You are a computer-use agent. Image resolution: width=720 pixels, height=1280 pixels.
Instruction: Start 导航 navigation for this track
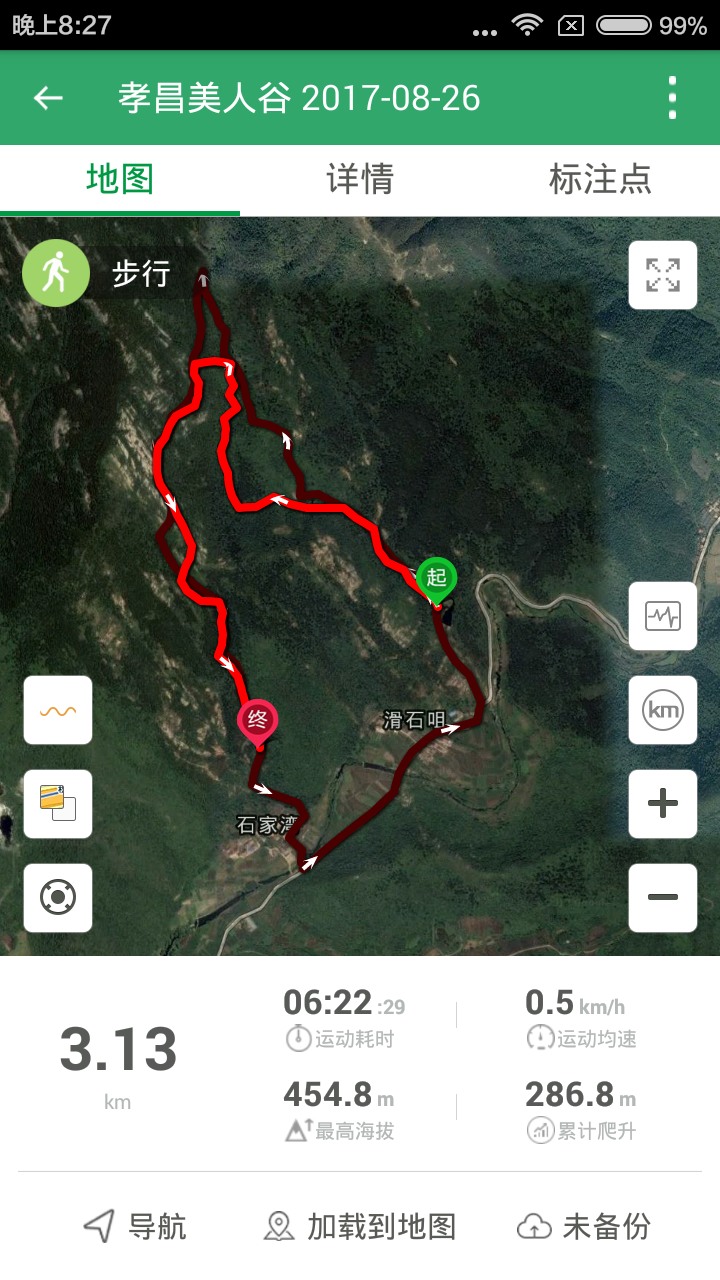135,1226
